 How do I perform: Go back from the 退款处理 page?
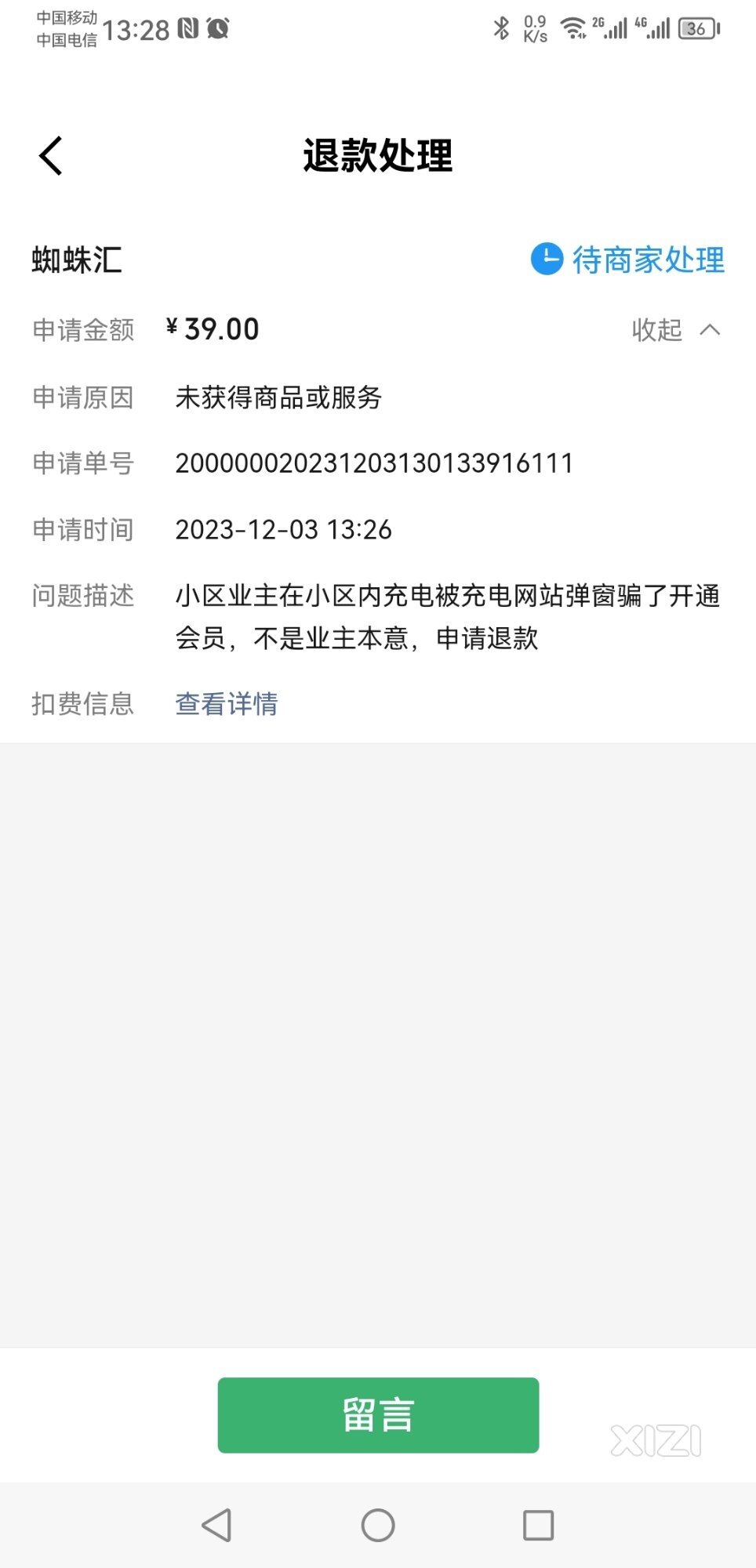tap(51, 155)
